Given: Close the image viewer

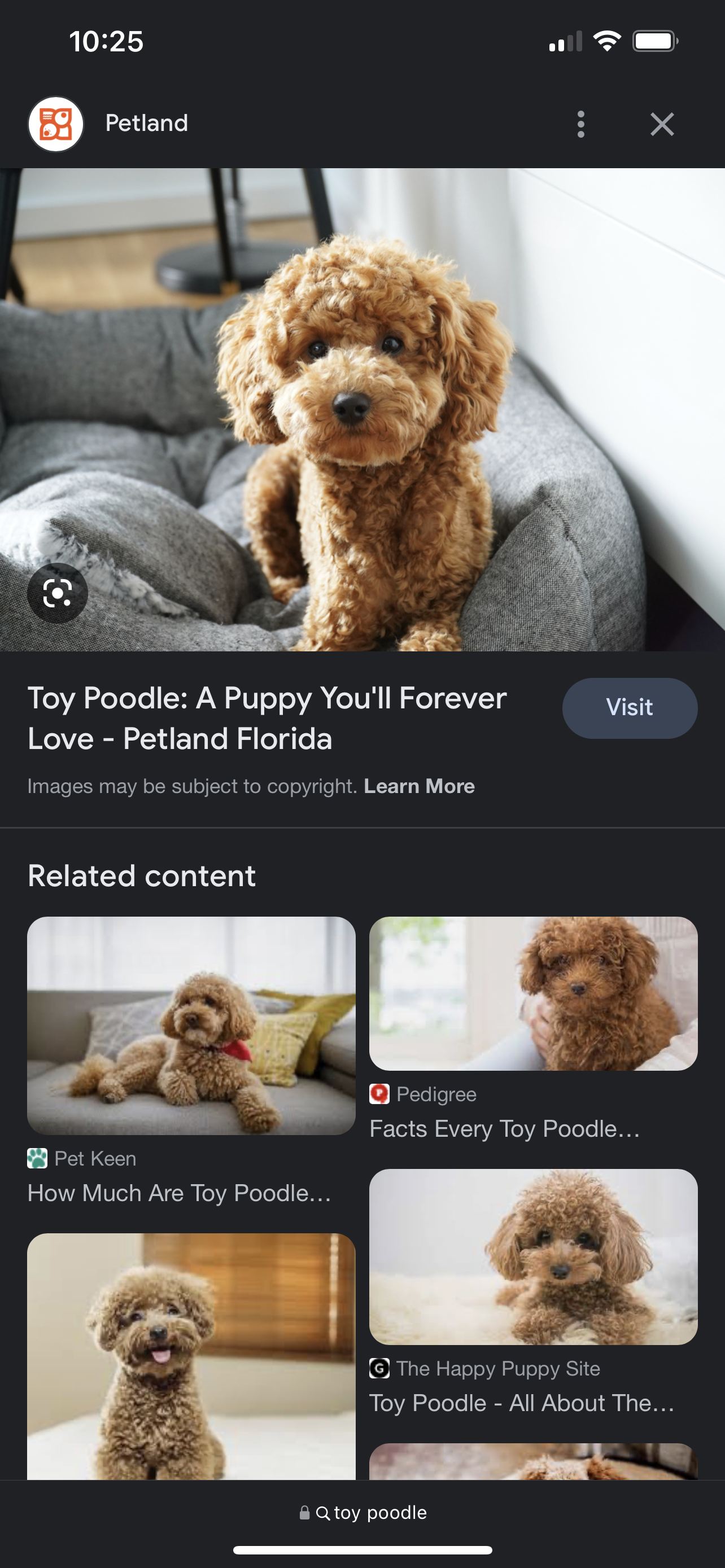Looking at the screenshot, I should [x=662, y=124].
